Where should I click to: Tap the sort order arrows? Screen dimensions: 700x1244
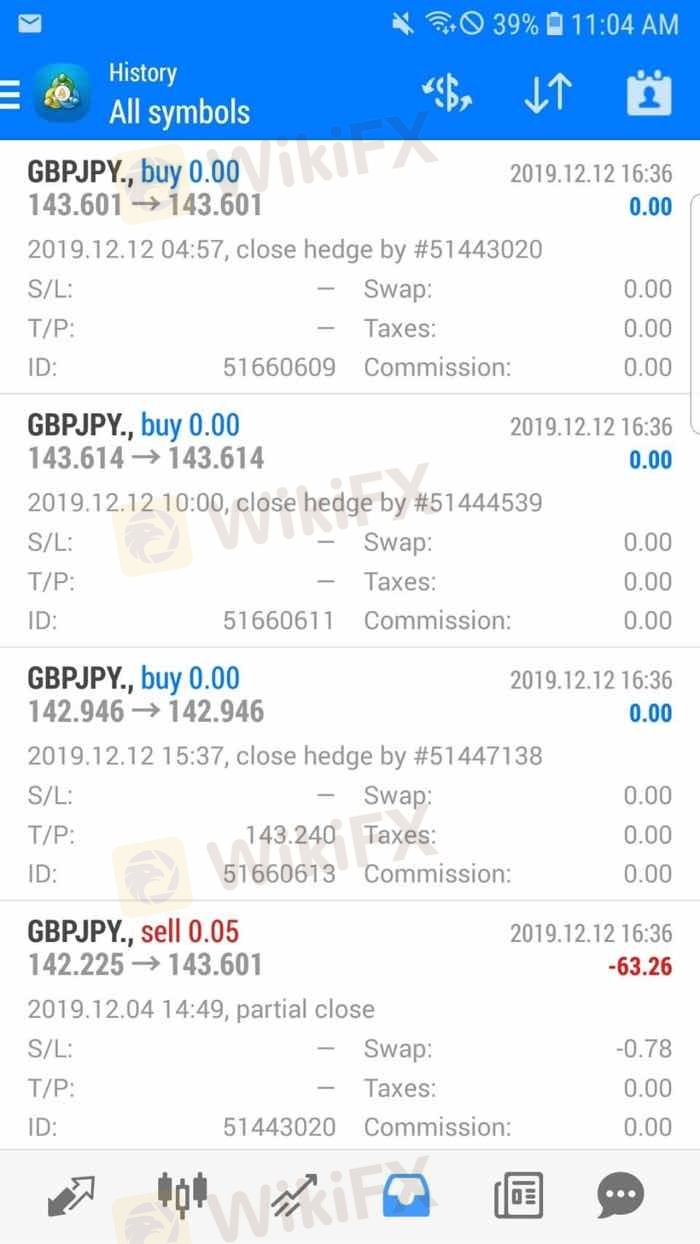547,94
